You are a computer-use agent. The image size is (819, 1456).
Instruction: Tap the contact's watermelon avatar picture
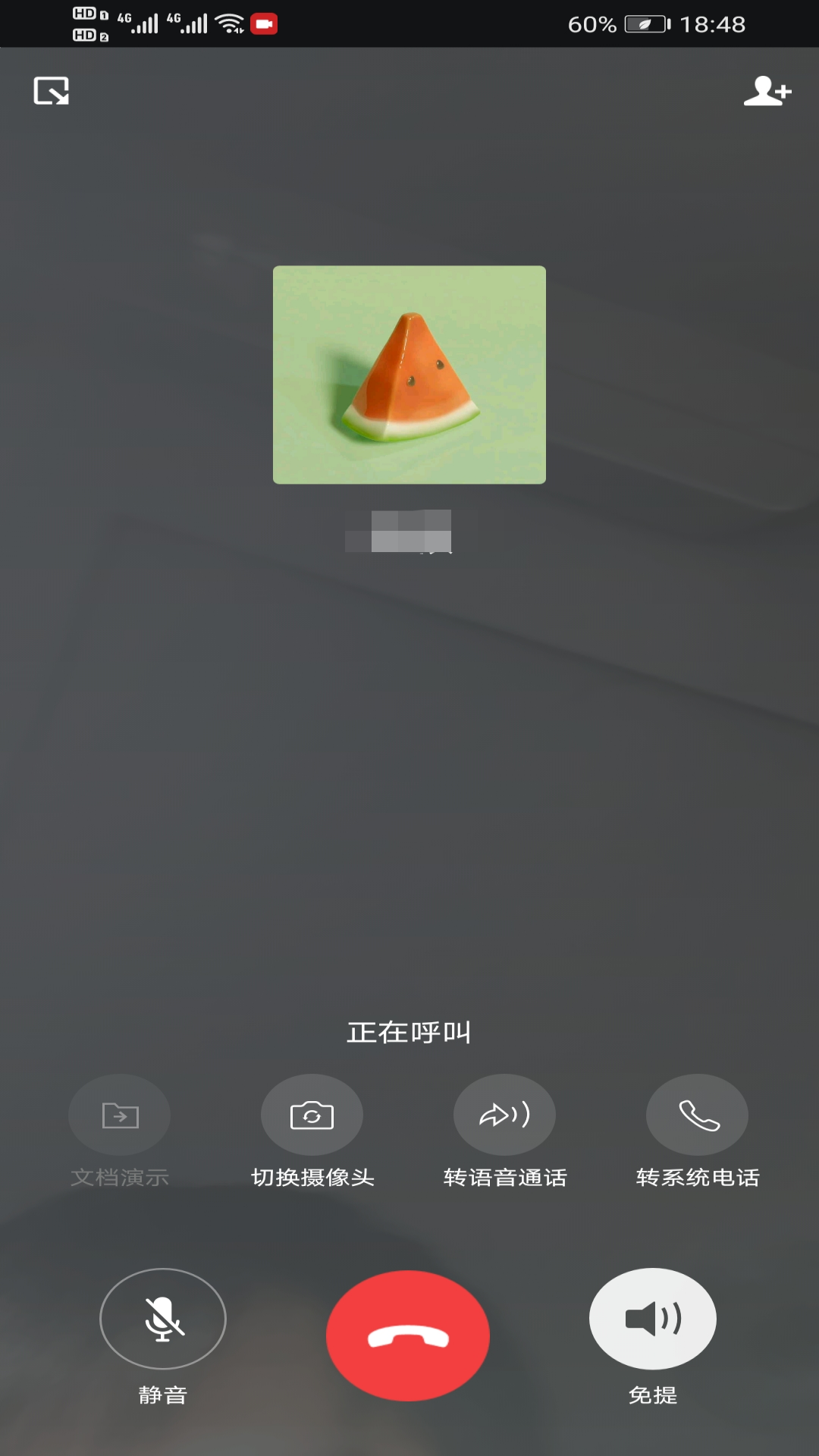point(409,374)
